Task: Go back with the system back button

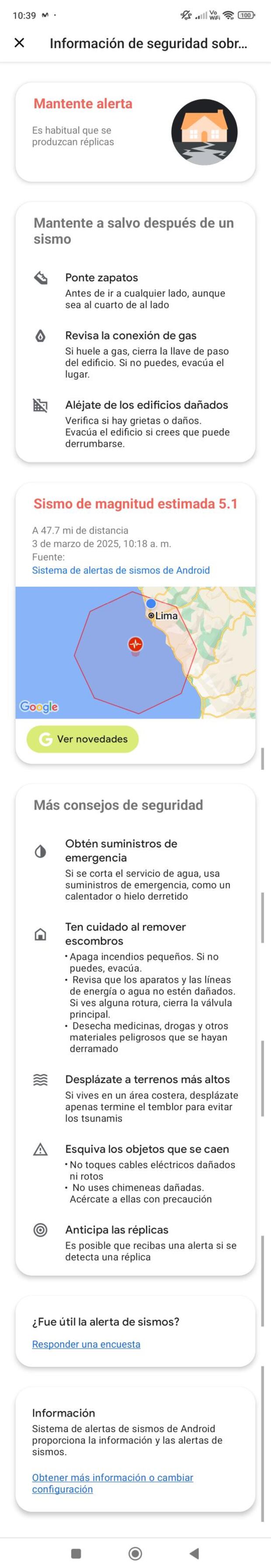Action: [x=194, y=1553]
